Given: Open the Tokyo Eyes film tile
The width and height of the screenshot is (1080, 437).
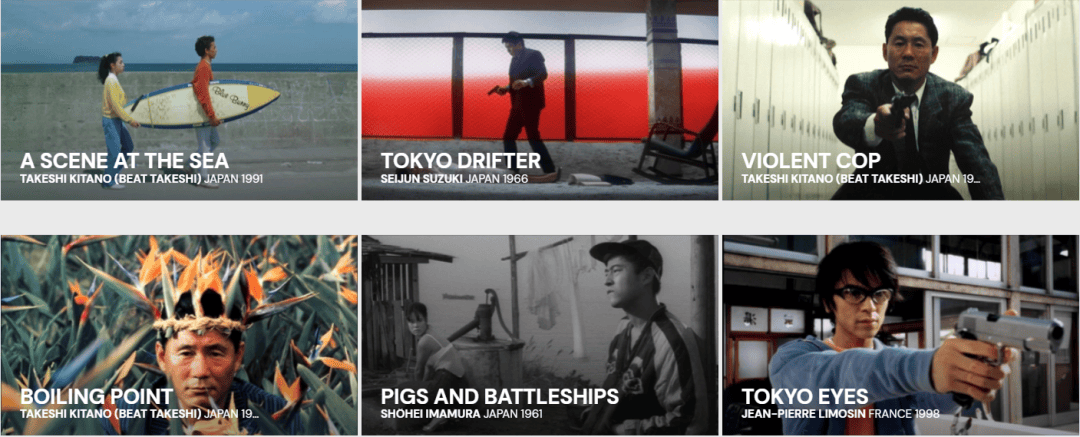Looking at the screenshot, I should click(x=900, y=335).
